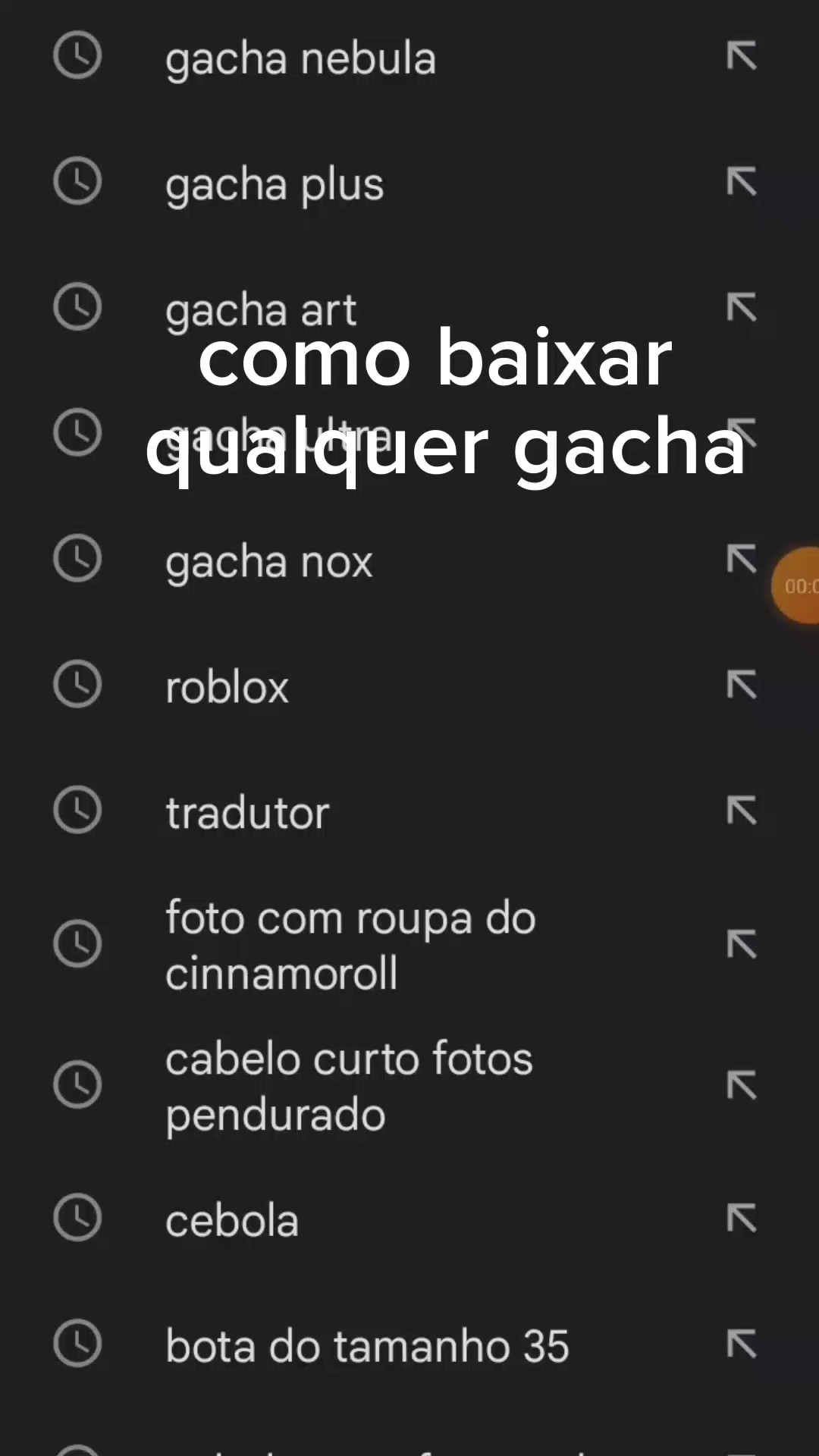The image size is (819, 1456).
Task: Choose 'cabelo curto fotos pendurado' suggestion
Action: (x=349, y=1086)
